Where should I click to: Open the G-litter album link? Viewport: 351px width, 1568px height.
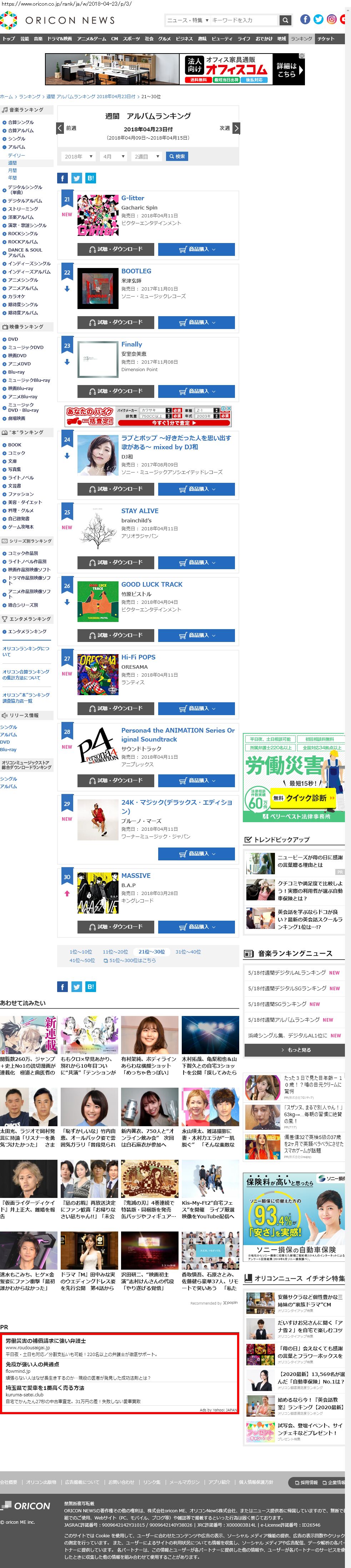coord(132,198)
